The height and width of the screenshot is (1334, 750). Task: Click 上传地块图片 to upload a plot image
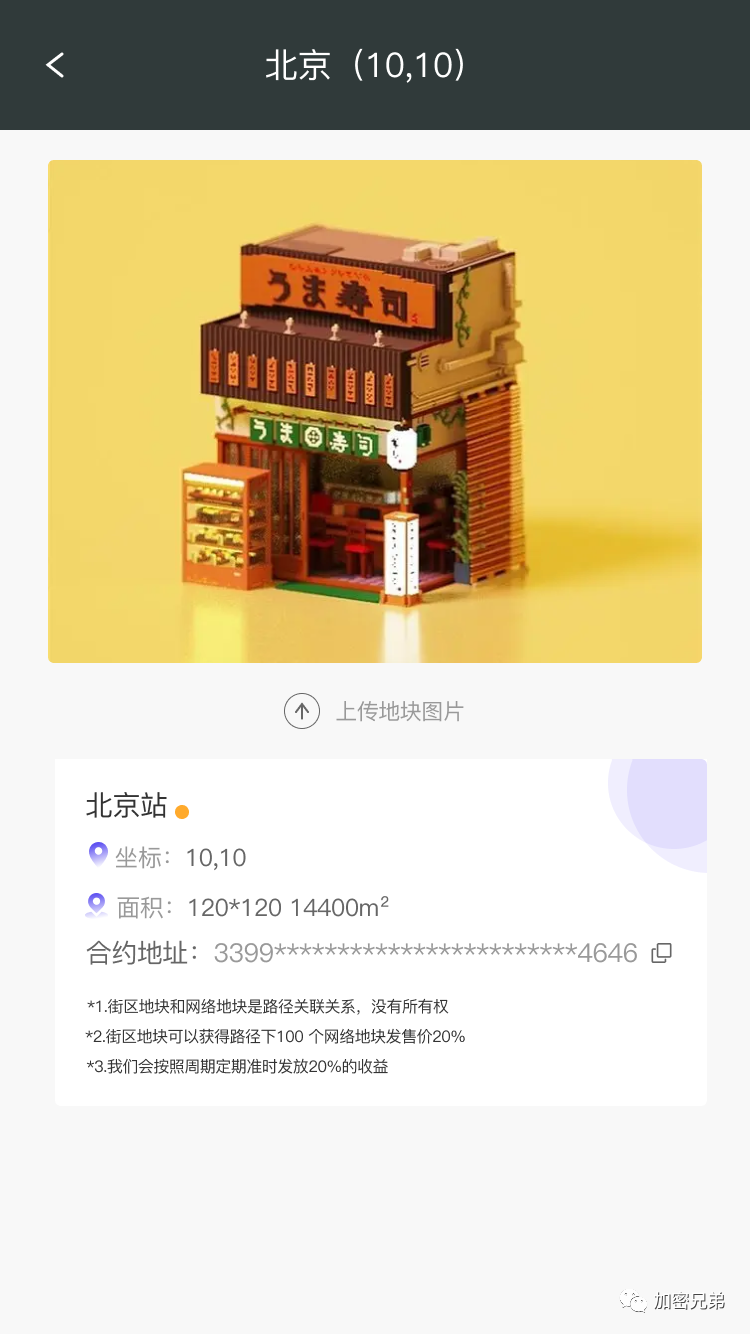coord(398,710)
